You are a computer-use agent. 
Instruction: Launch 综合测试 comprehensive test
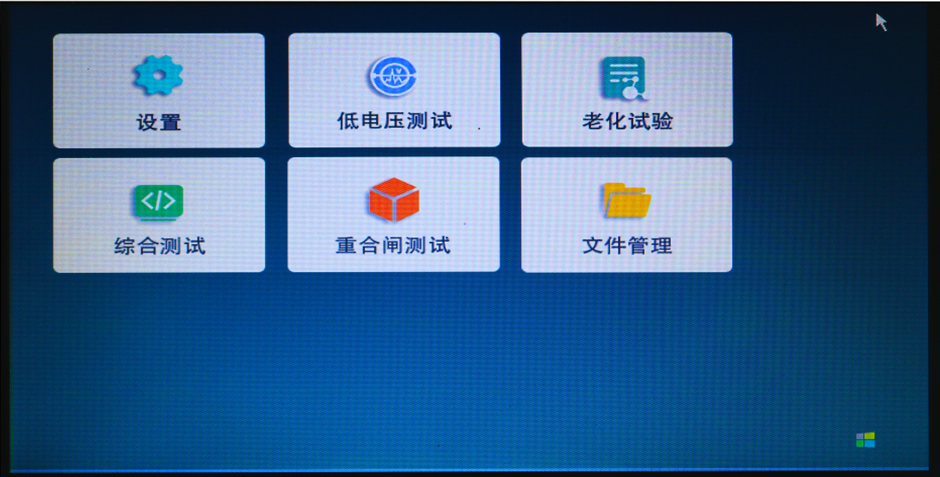[158, 214]
